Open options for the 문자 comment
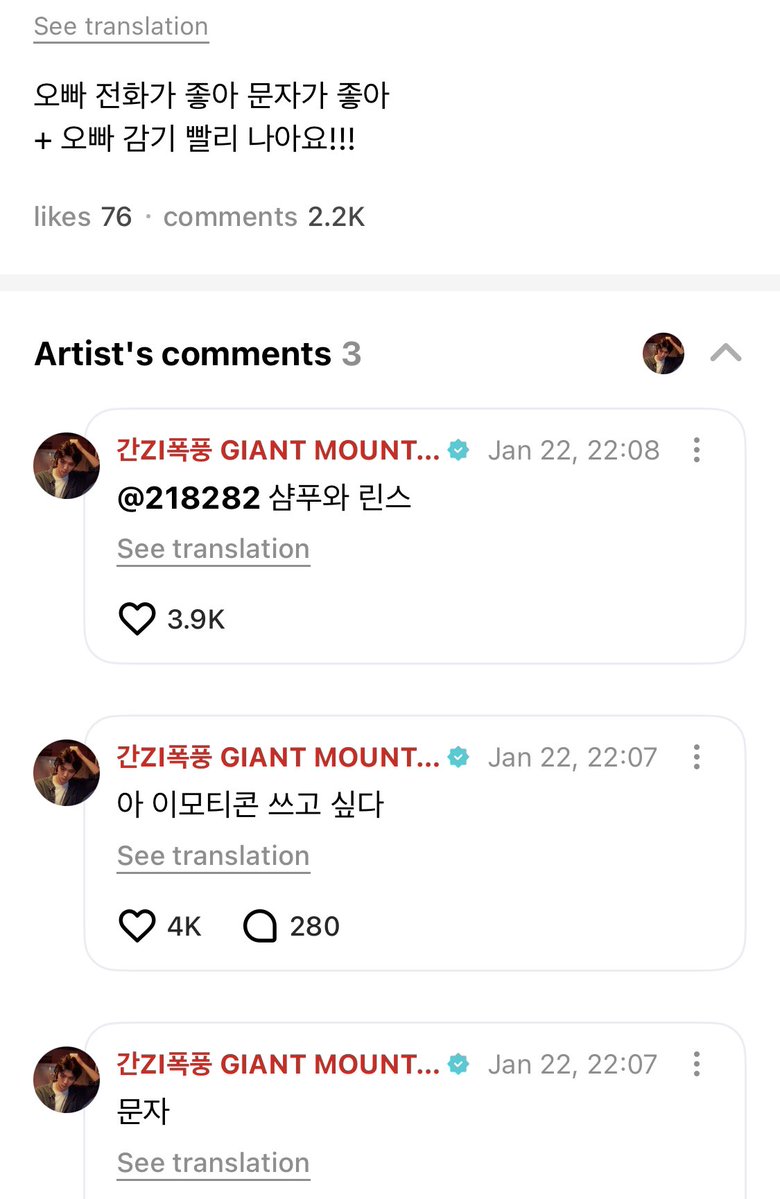780x1199 pixels. (697, 1064)
